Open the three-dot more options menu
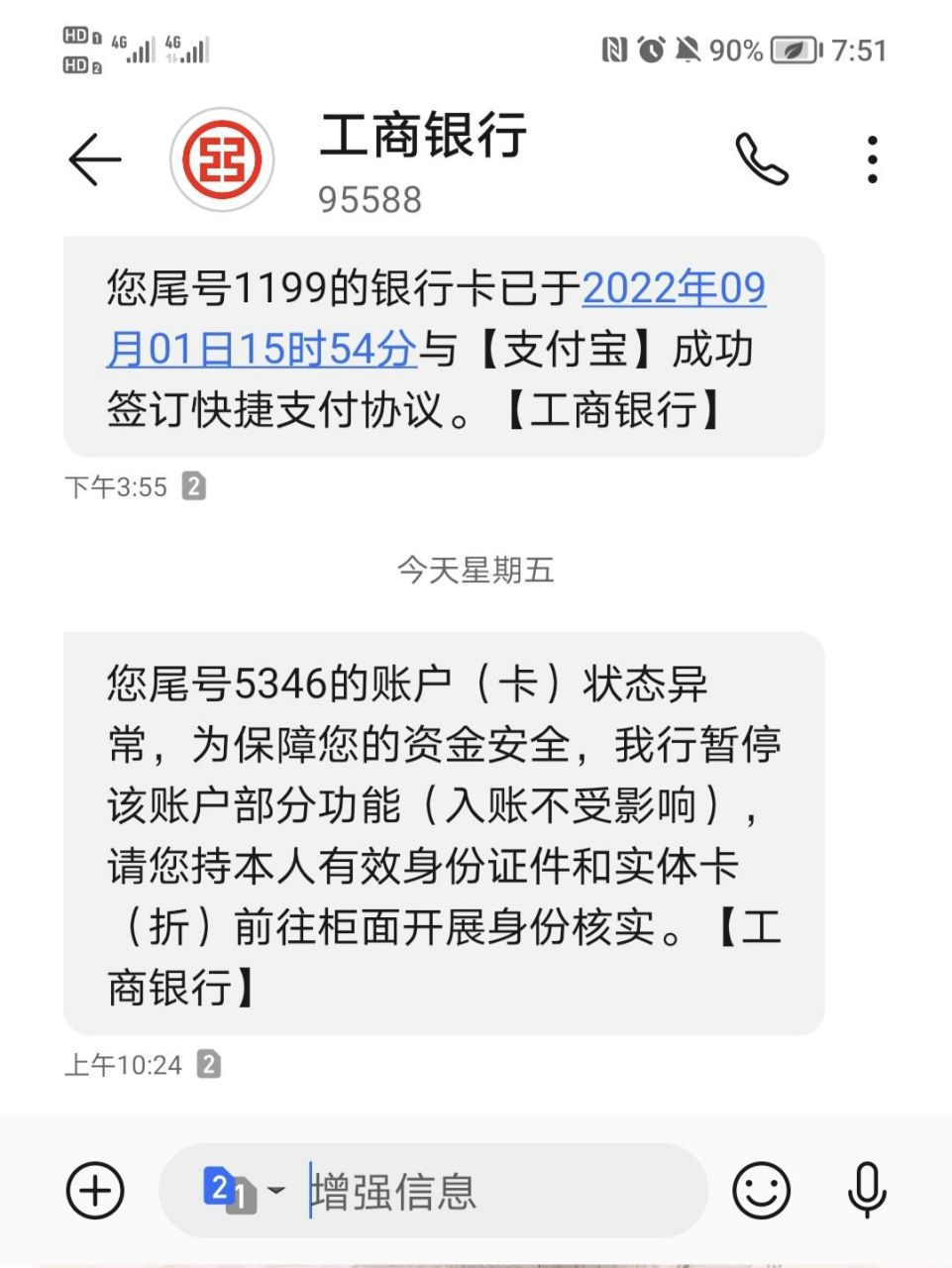The height and width of the screenshot is (1268, 952). [872, 157]
